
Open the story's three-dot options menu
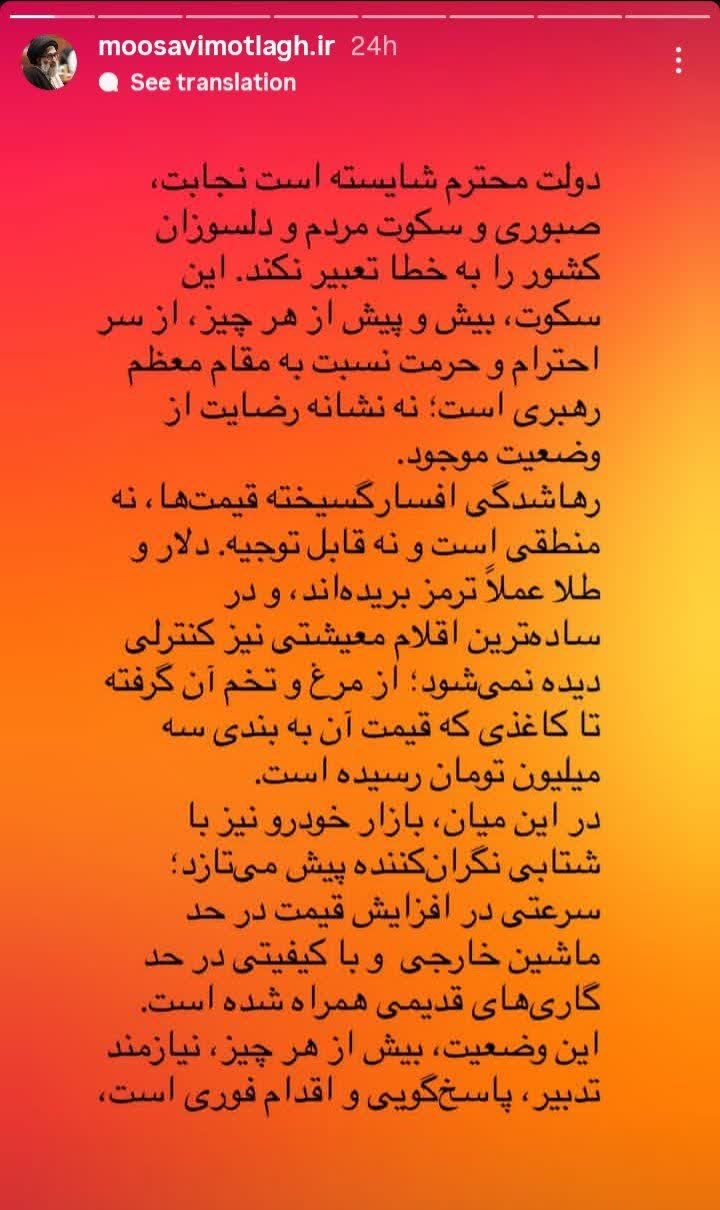click(679, 62)
